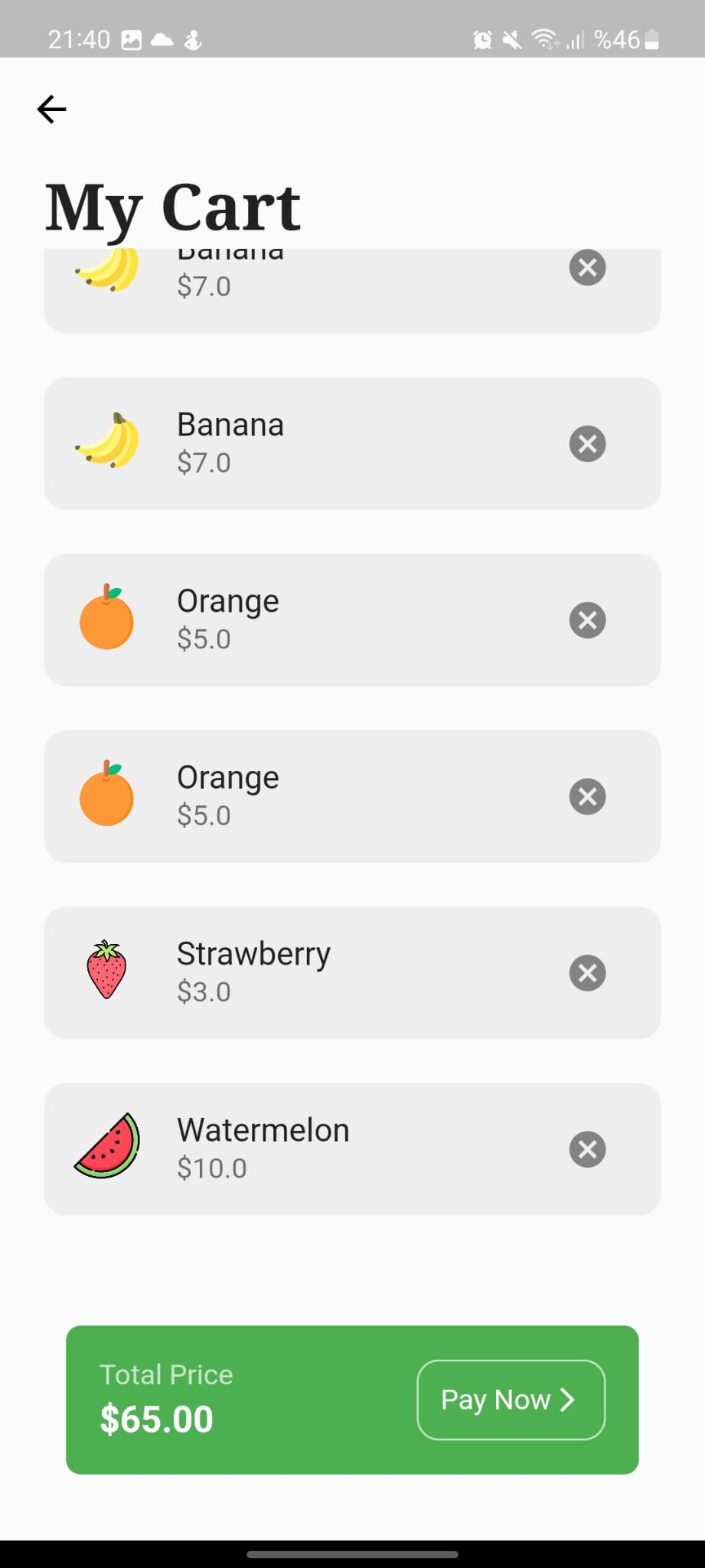Tap the strawberry fruit icon
The width and height of the screenshot is (705, 1568).
click(x=107, y=972)
